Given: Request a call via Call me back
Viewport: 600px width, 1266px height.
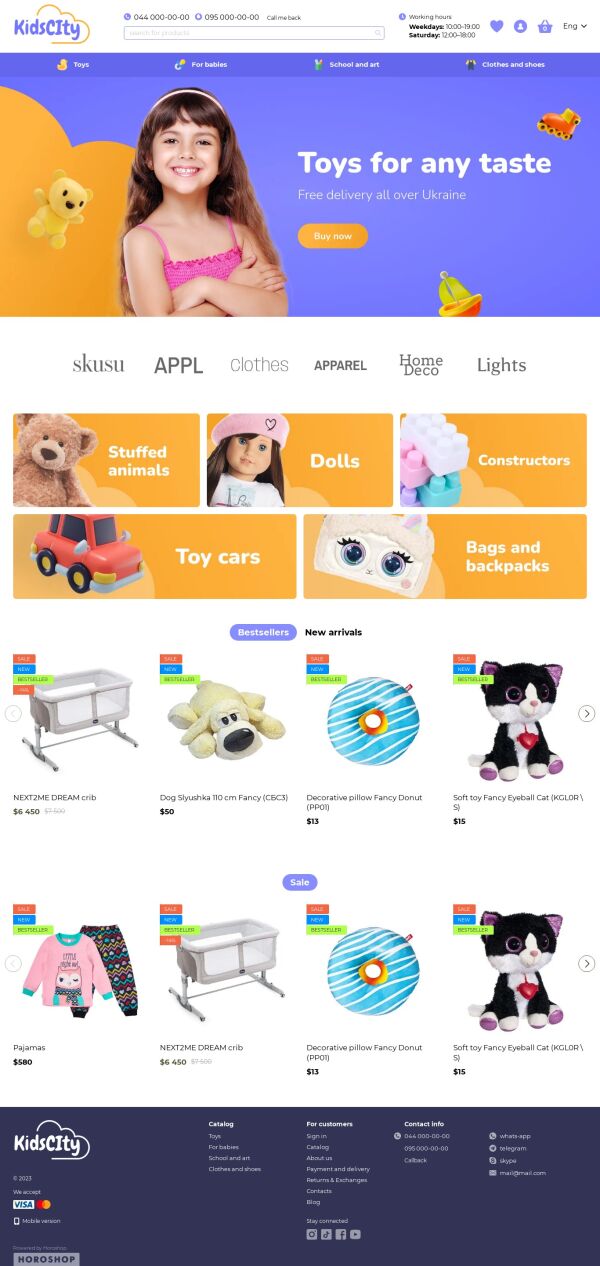Looking at the screenshot, I should (x=284, y=17).
